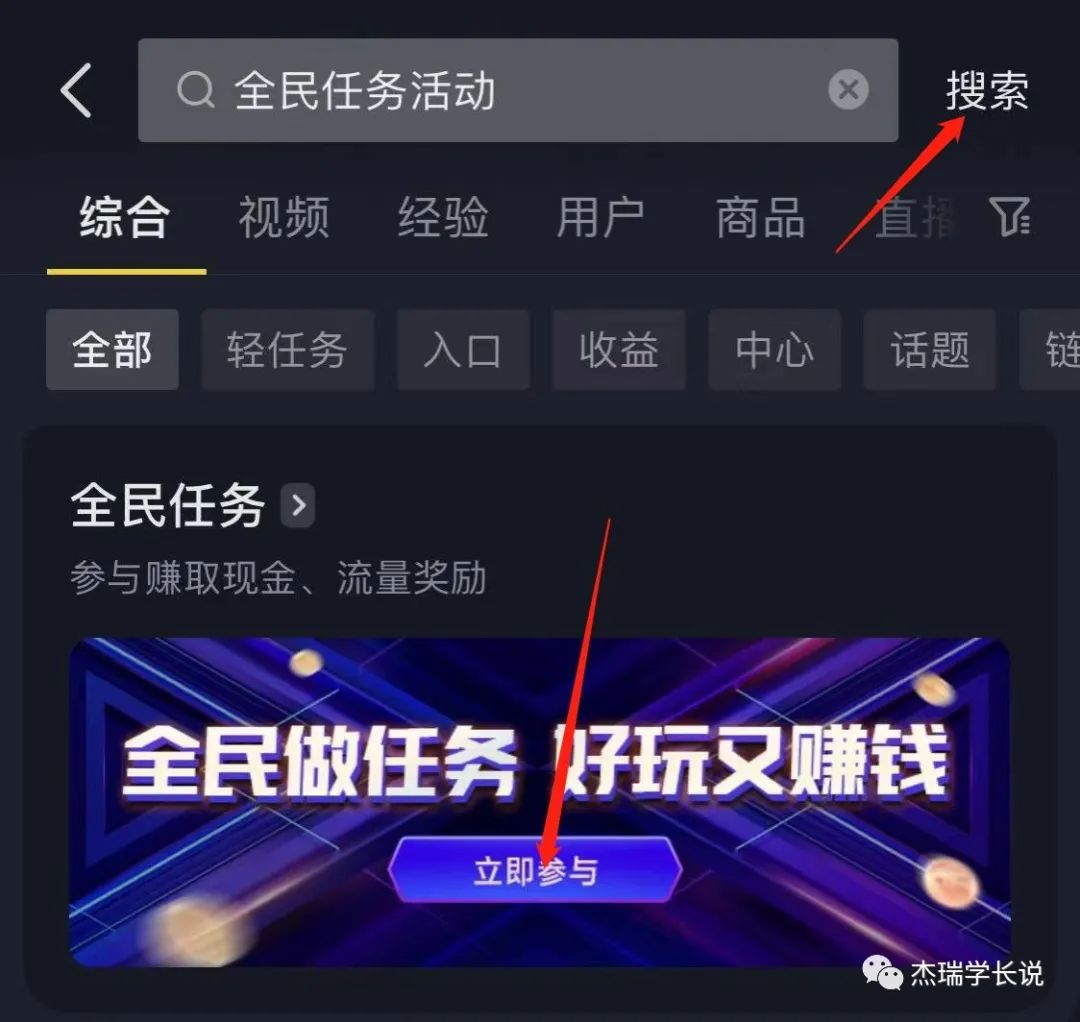
Task: Switch to the 视频 tab
Action: pos(283,217)
